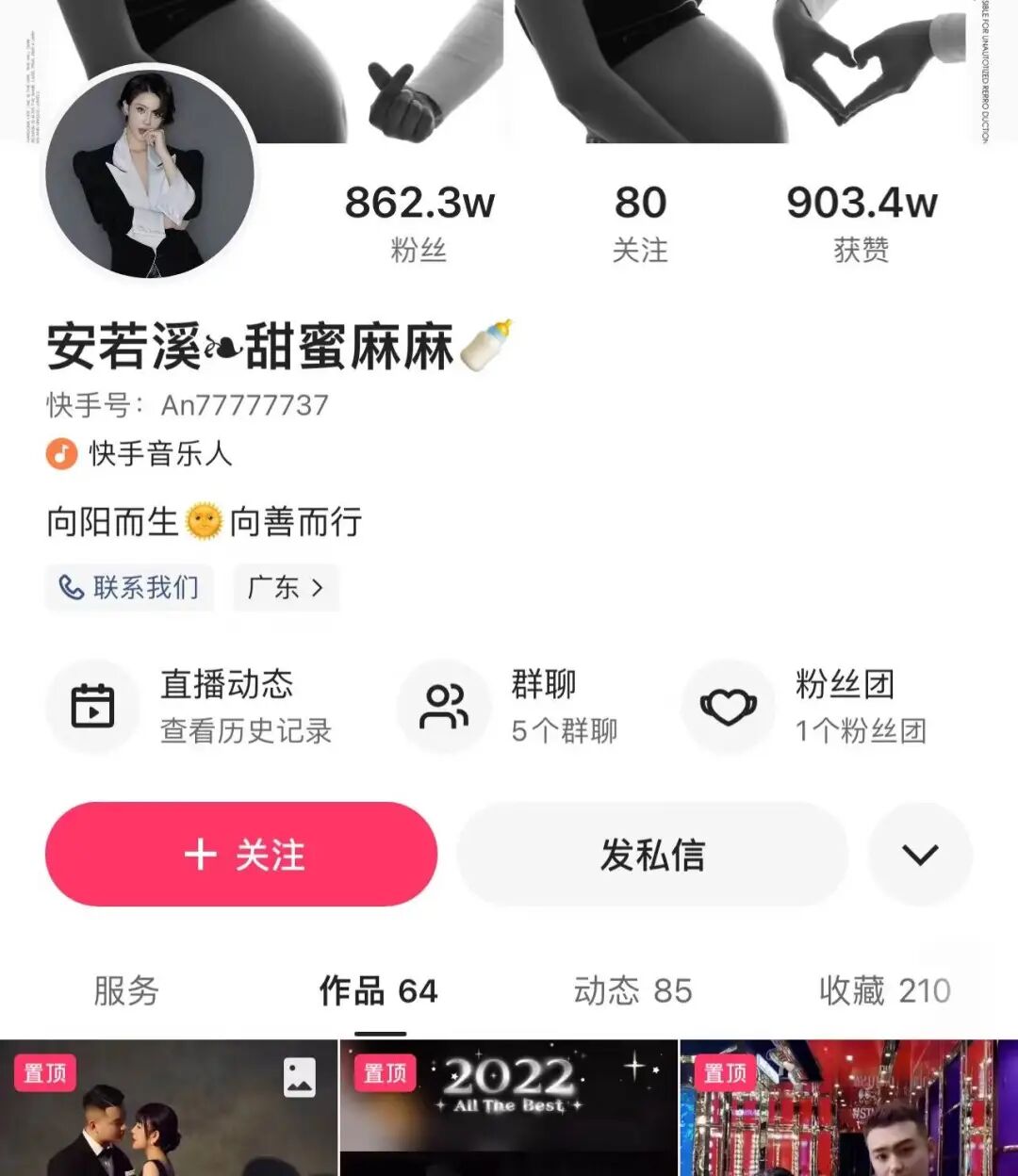Tap 1个粉丝团 to join the fan club

click(862, 730)
